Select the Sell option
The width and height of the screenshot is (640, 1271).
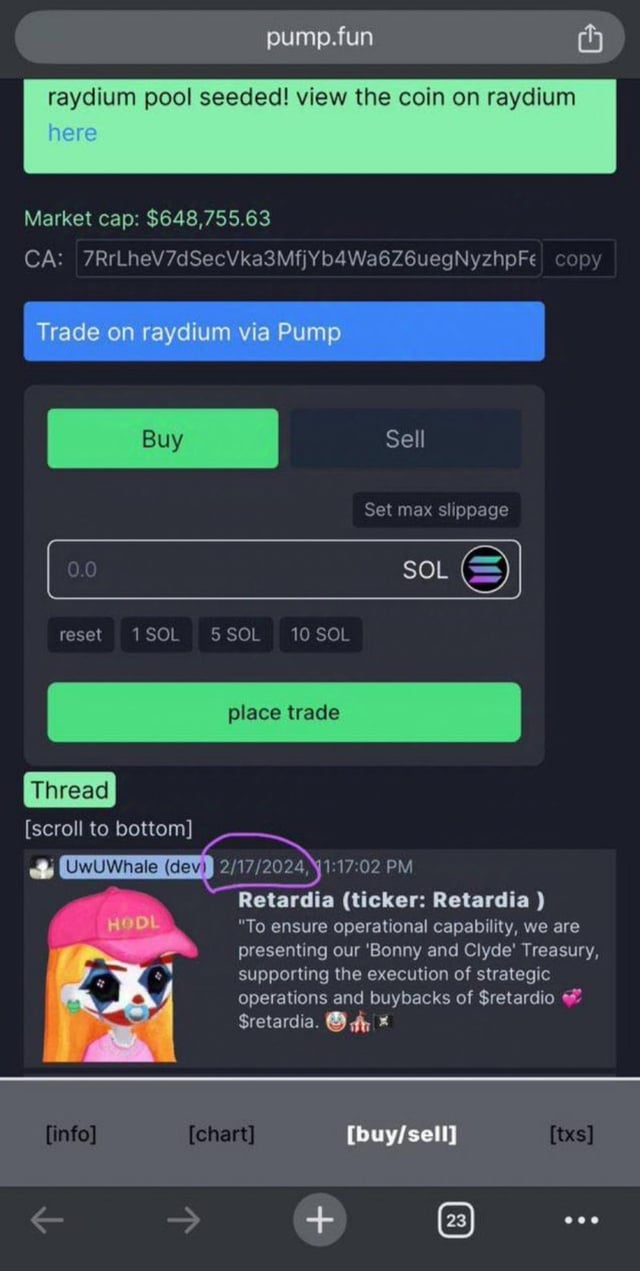coord(405,439)
